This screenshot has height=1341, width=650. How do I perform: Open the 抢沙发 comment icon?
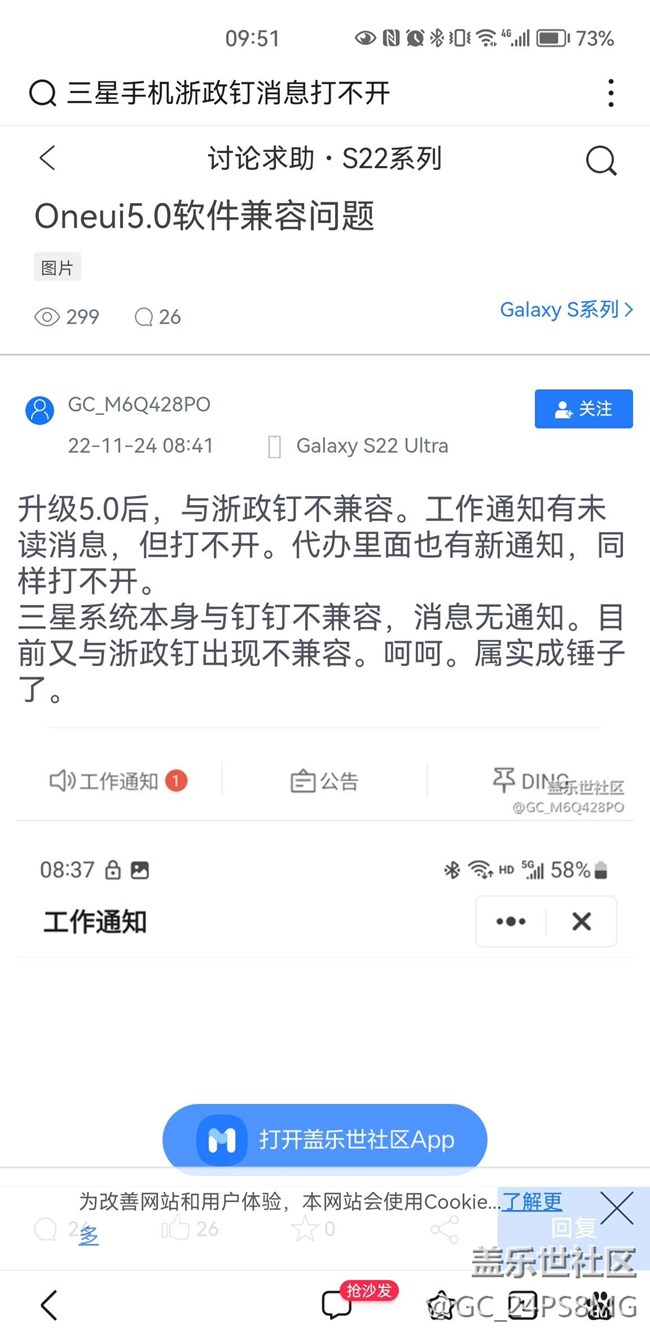click(x=337, y=1304)
